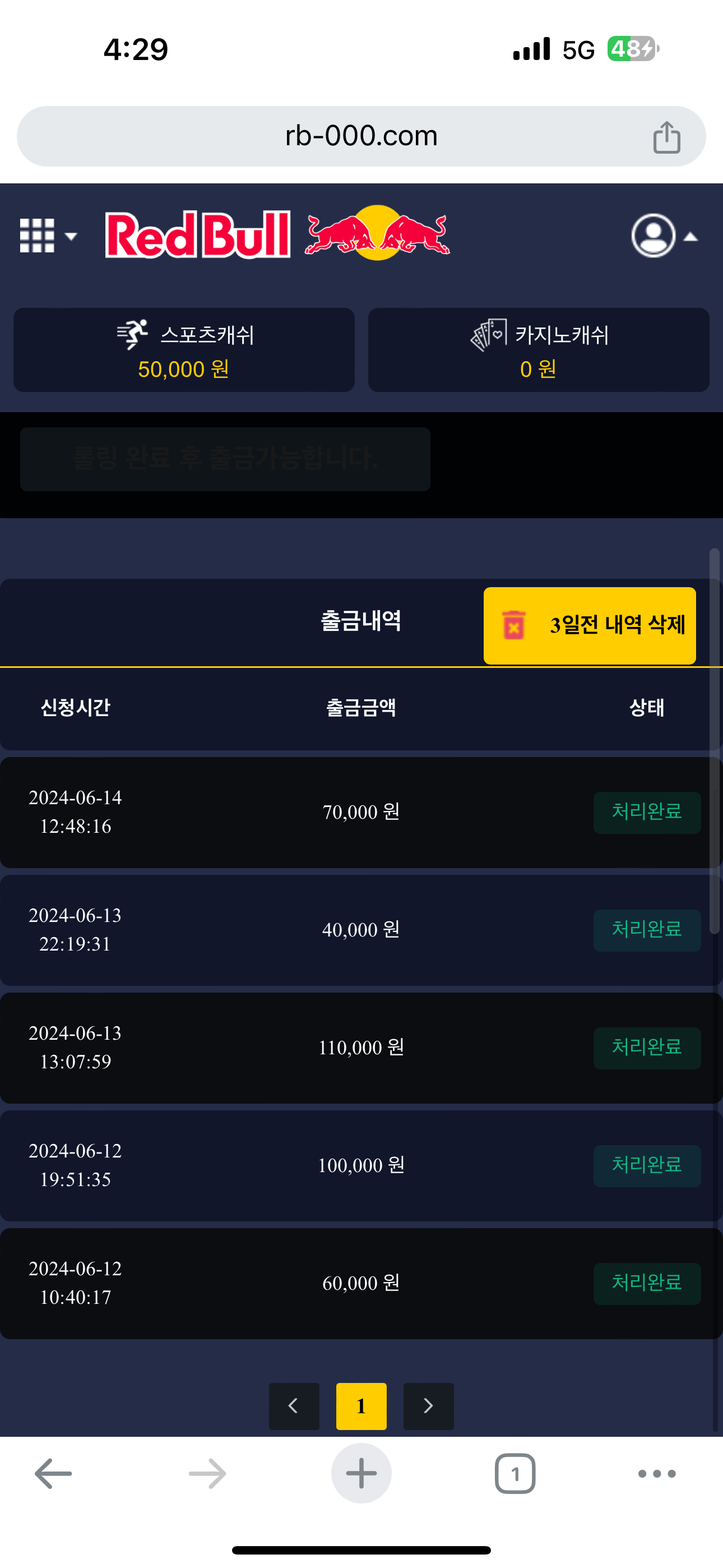Tap the Red Bull logo to go home
The width and height of the screenshot is (723, 1568).
click(x=277, y=234)
